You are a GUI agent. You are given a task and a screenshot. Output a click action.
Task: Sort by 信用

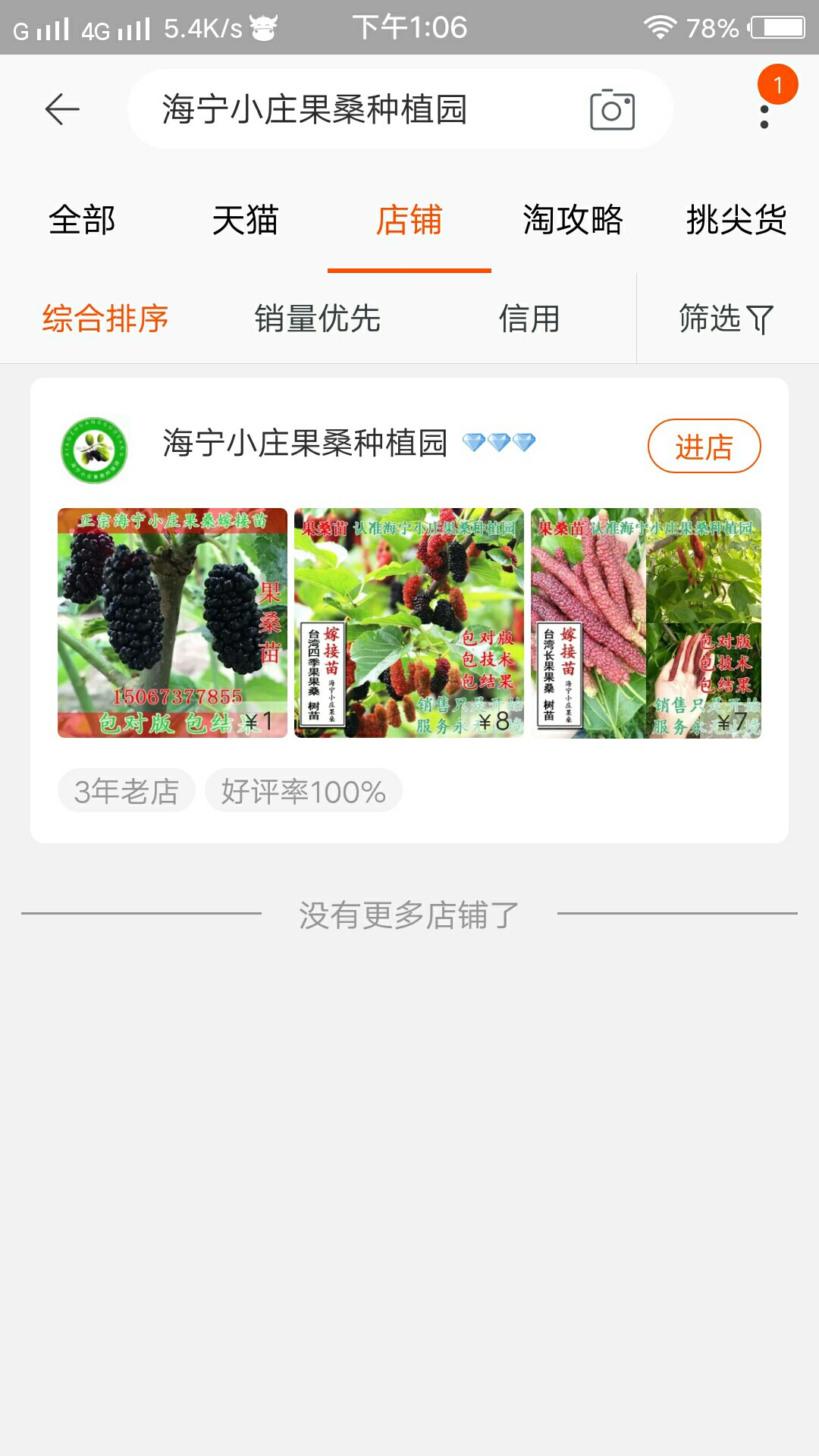529,318
